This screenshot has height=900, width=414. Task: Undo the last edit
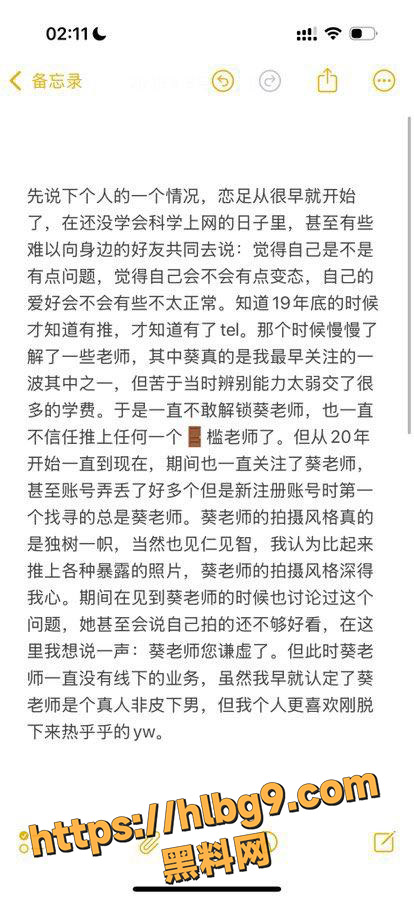223,81
